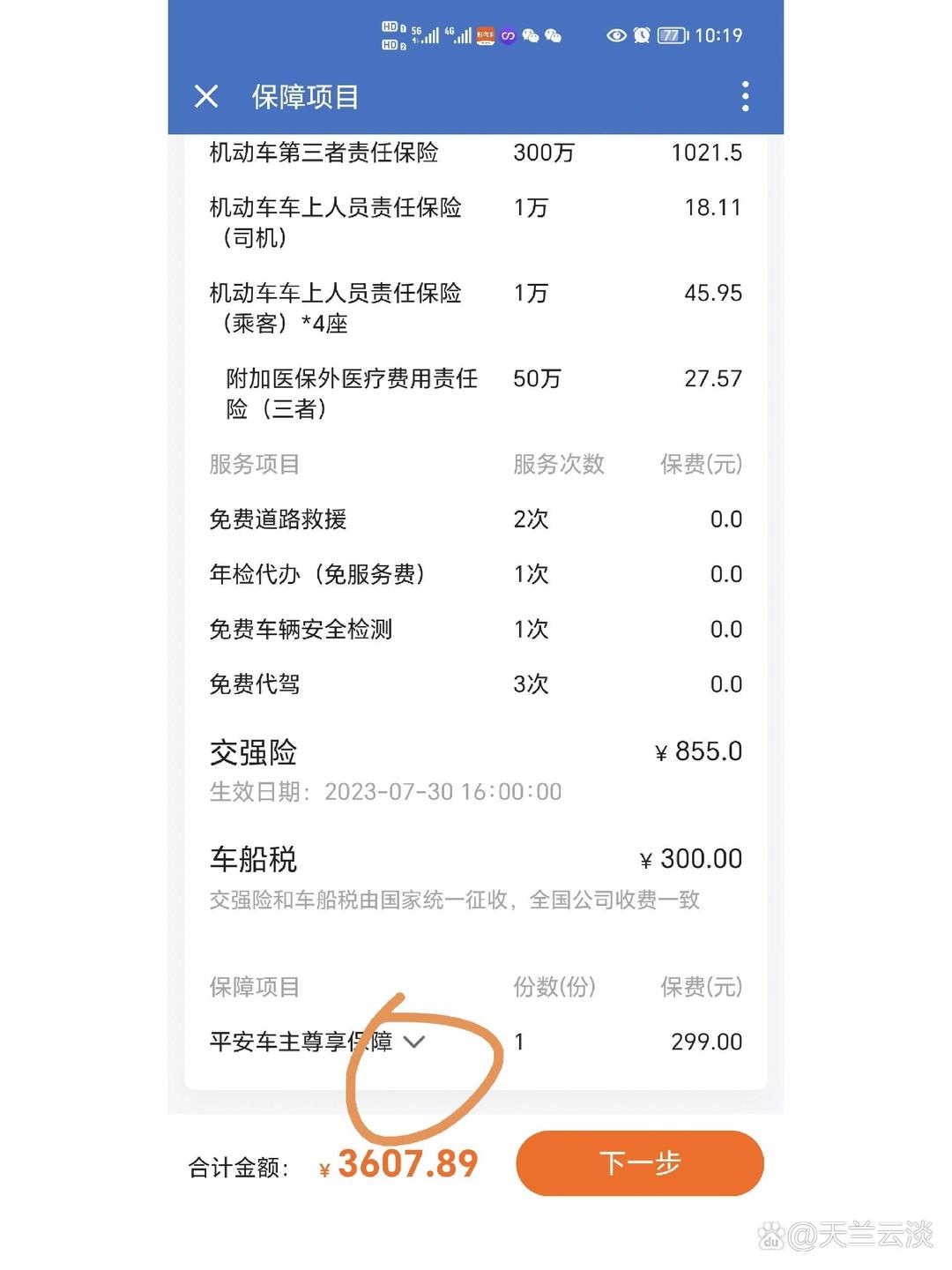The height and width of the screenshot is (1270, 952).
Task: Select the 免费代驾 service item
Action: click(255, 684)
